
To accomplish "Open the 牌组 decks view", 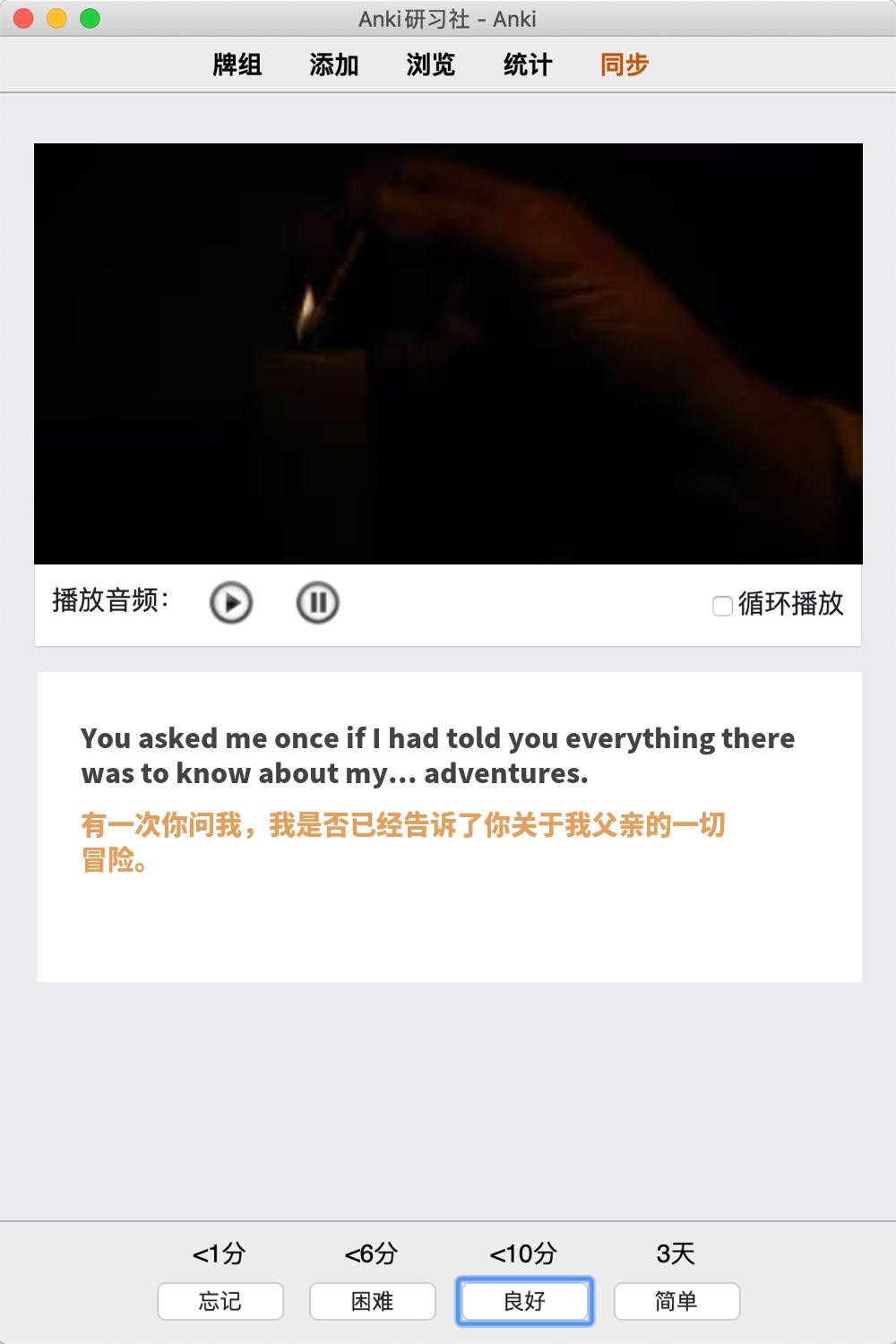I will [x=237, y=65].
